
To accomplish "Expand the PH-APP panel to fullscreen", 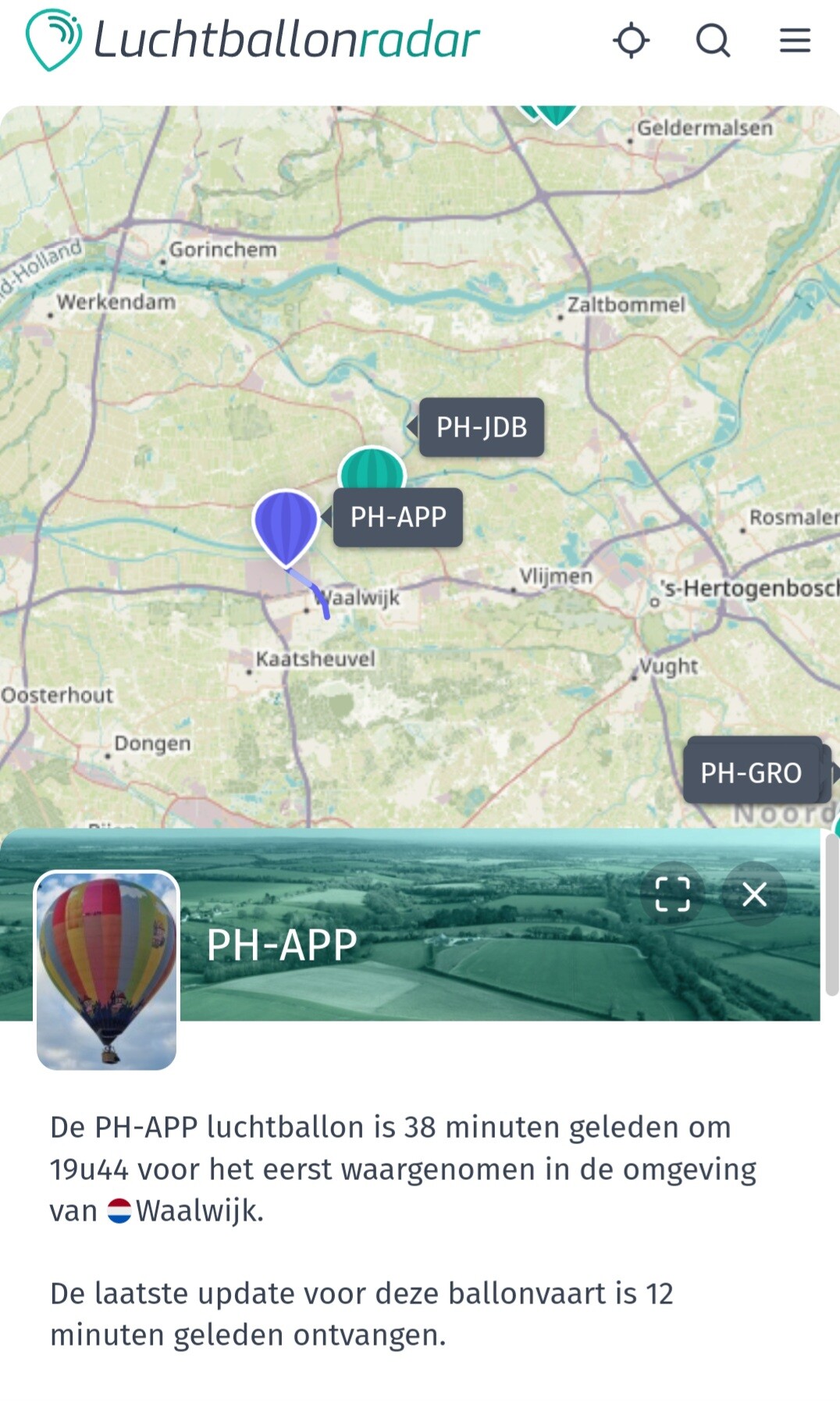I will click(x=672, y=894).
